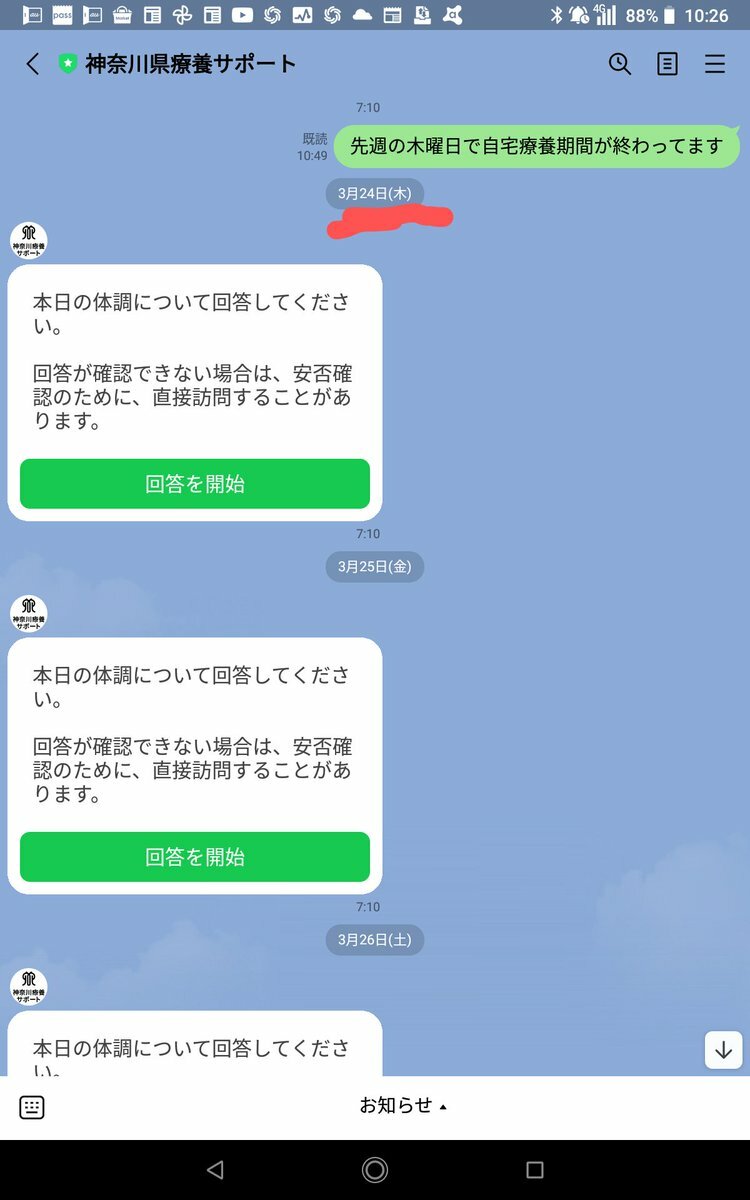This screenshot has height=1200, width=750.
Task: Open the system recent apps button
Action: (x=535, y=1169)
